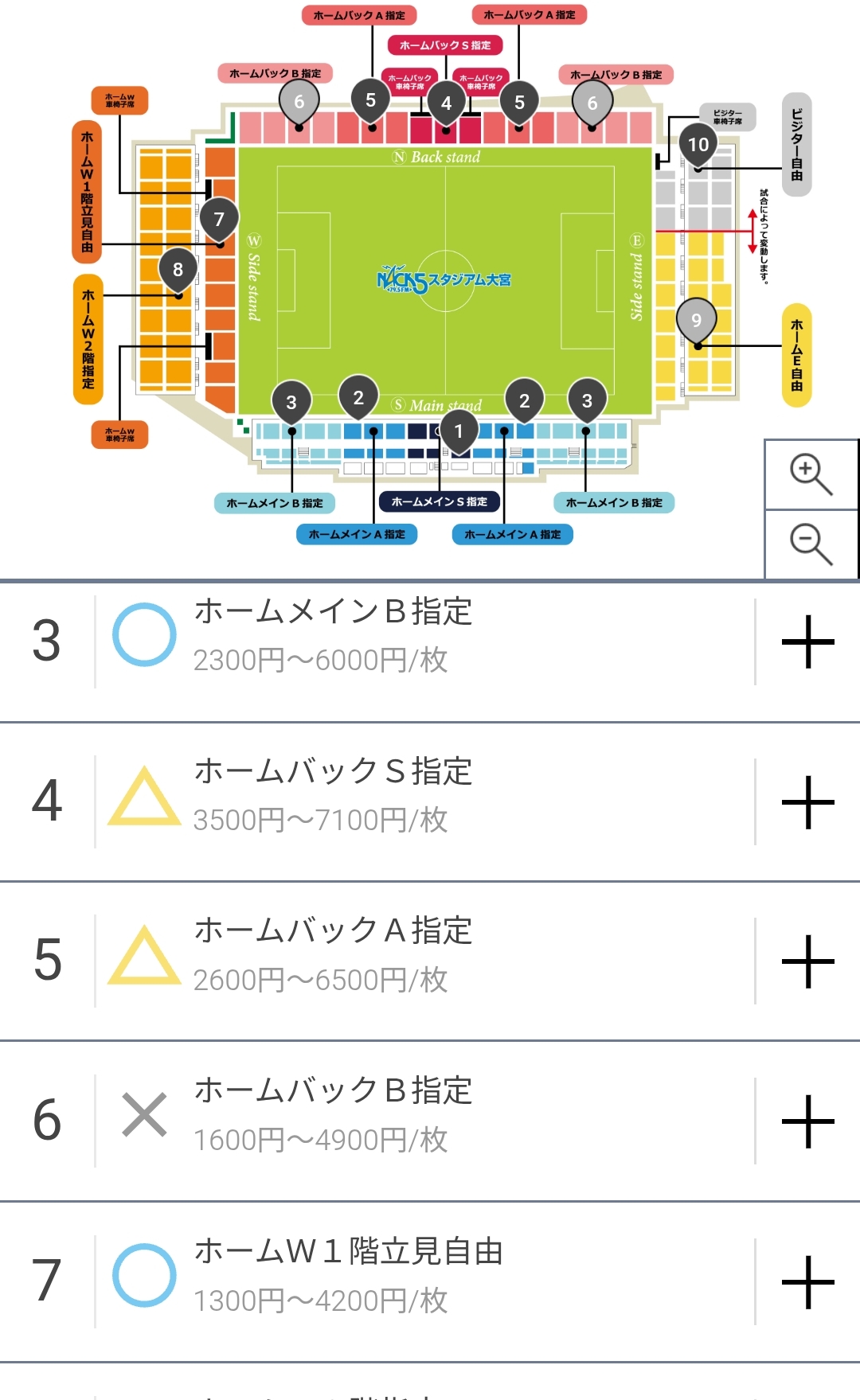Zoom in on the stadium seat map
This screenshot has width=860, height=1400.
811,474
